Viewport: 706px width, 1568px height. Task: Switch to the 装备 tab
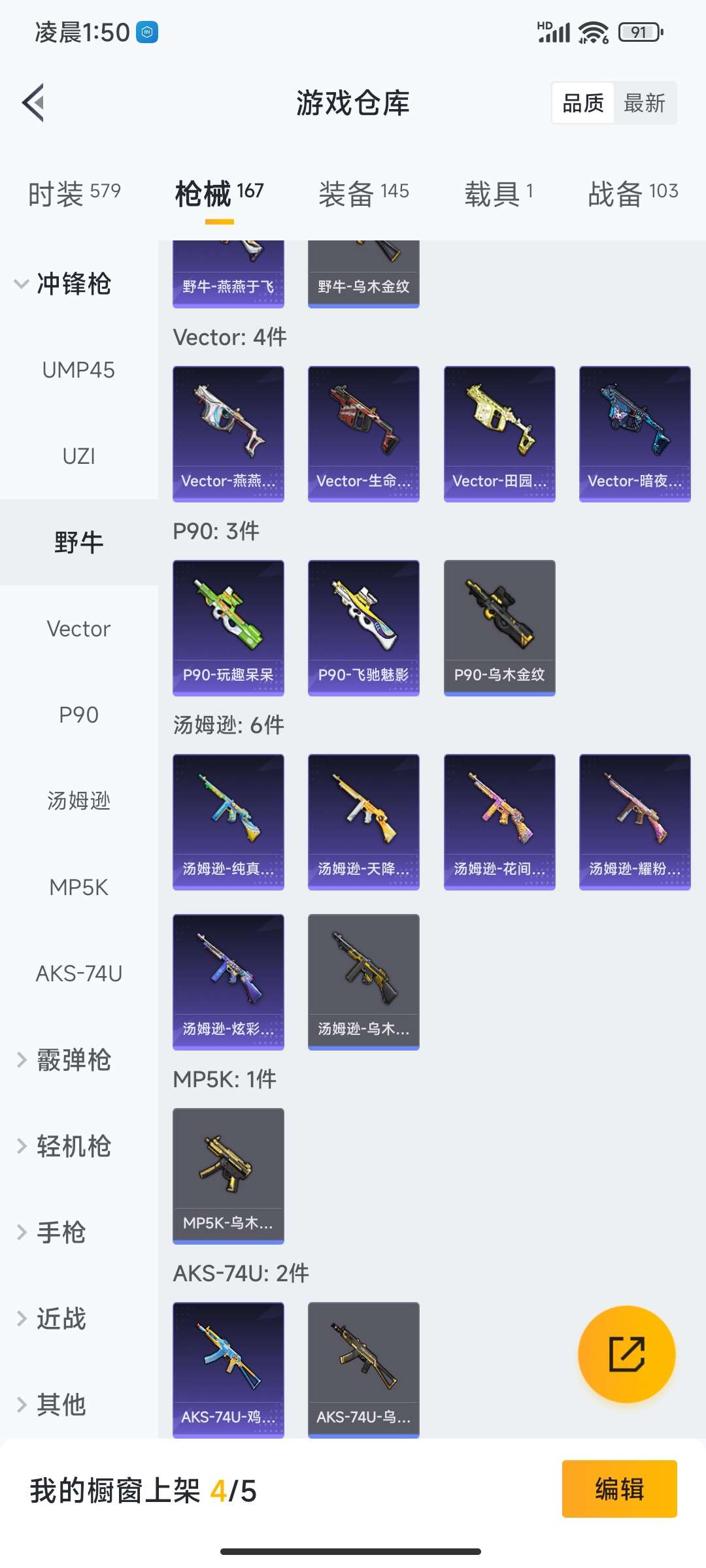(x=363, y=193)
